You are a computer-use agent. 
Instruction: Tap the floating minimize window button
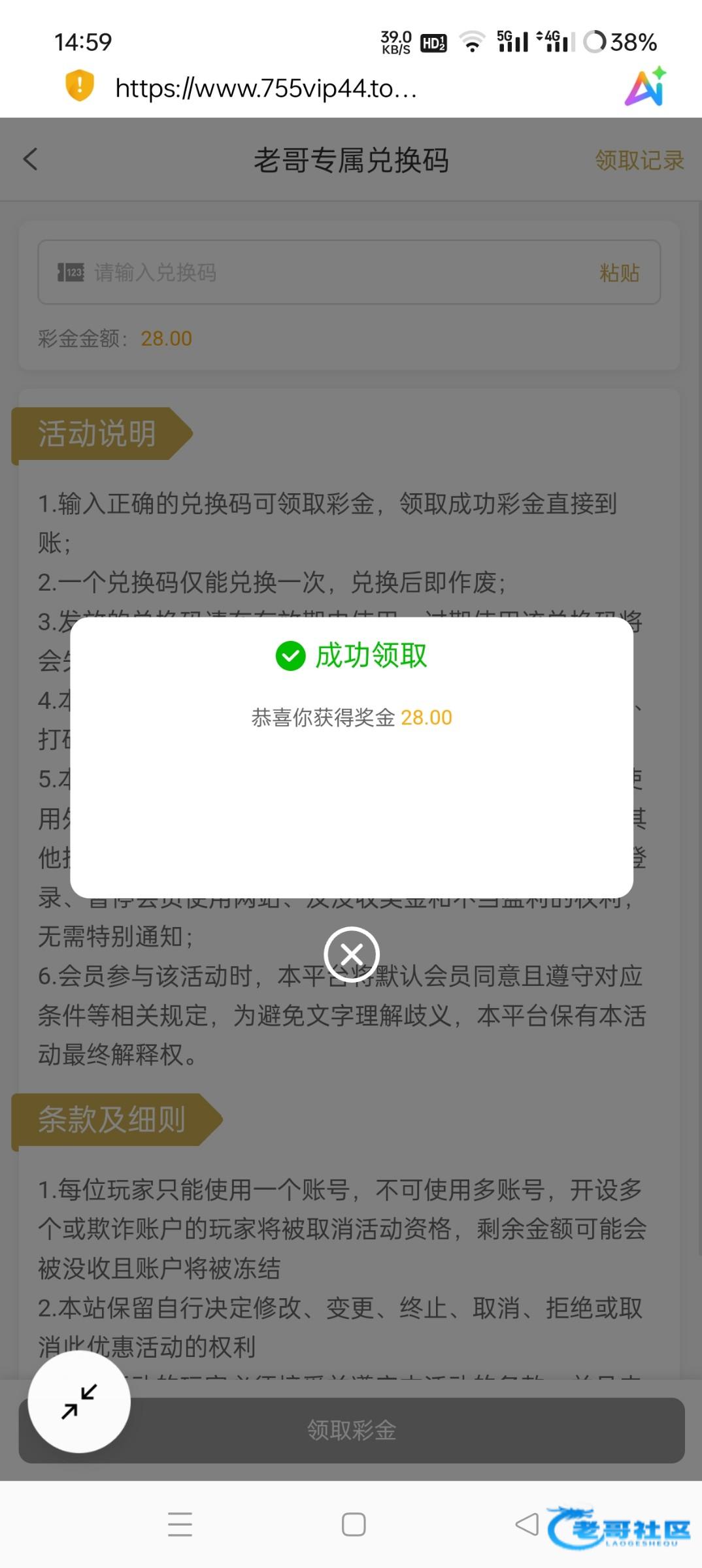[79, 1401]
